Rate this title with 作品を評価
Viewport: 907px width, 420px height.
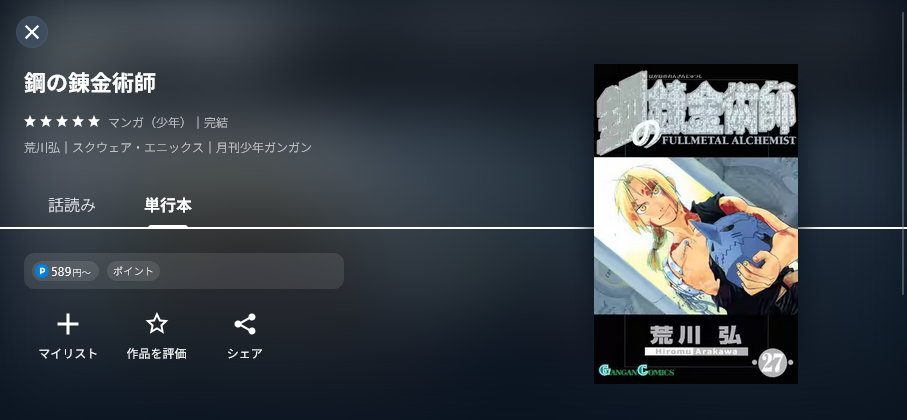157,335
